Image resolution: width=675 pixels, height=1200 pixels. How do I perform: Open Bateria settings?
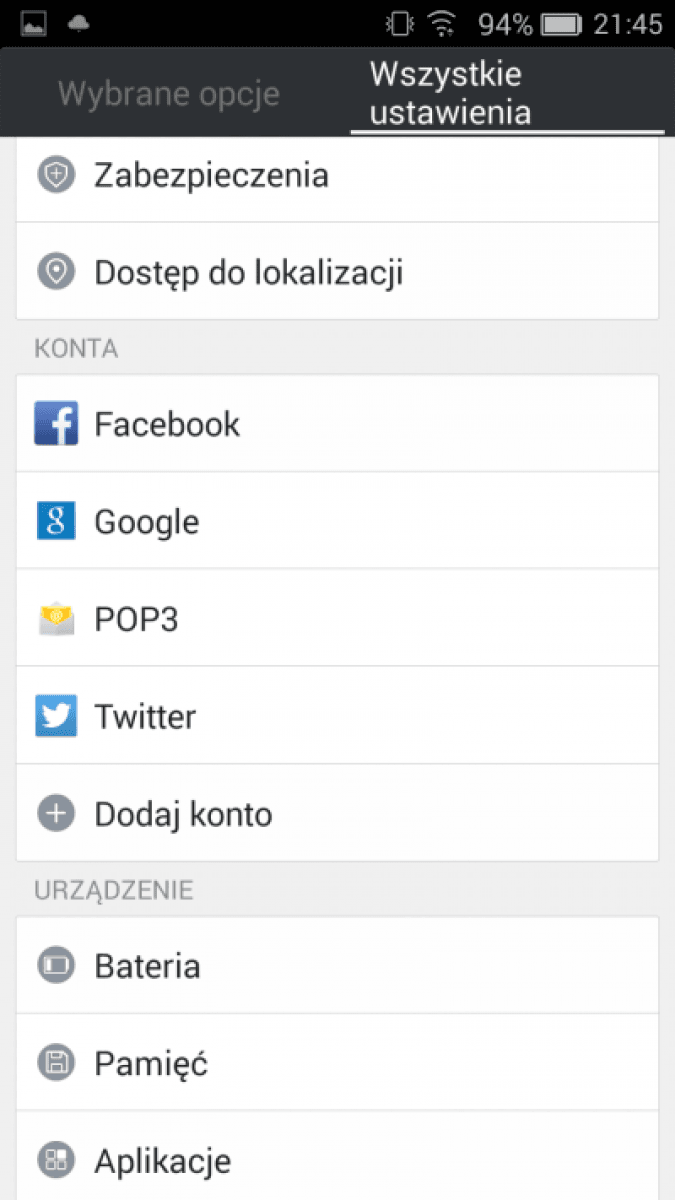click(x=337, y=966)
